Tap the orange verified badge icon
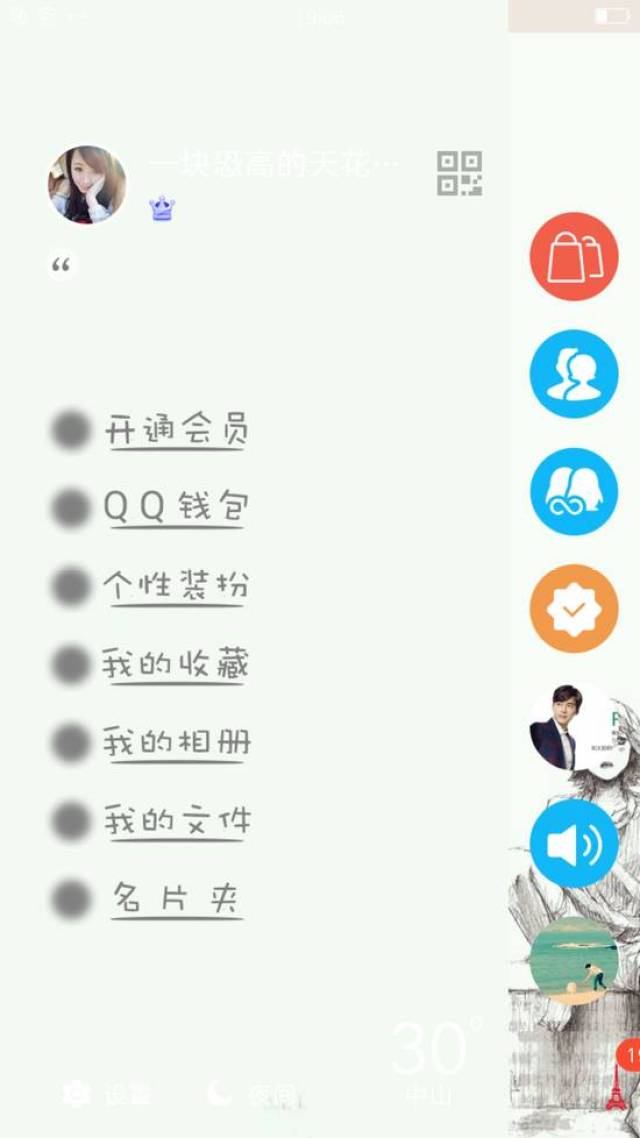Screen dimensions: 640x1138 pos(574,608)
